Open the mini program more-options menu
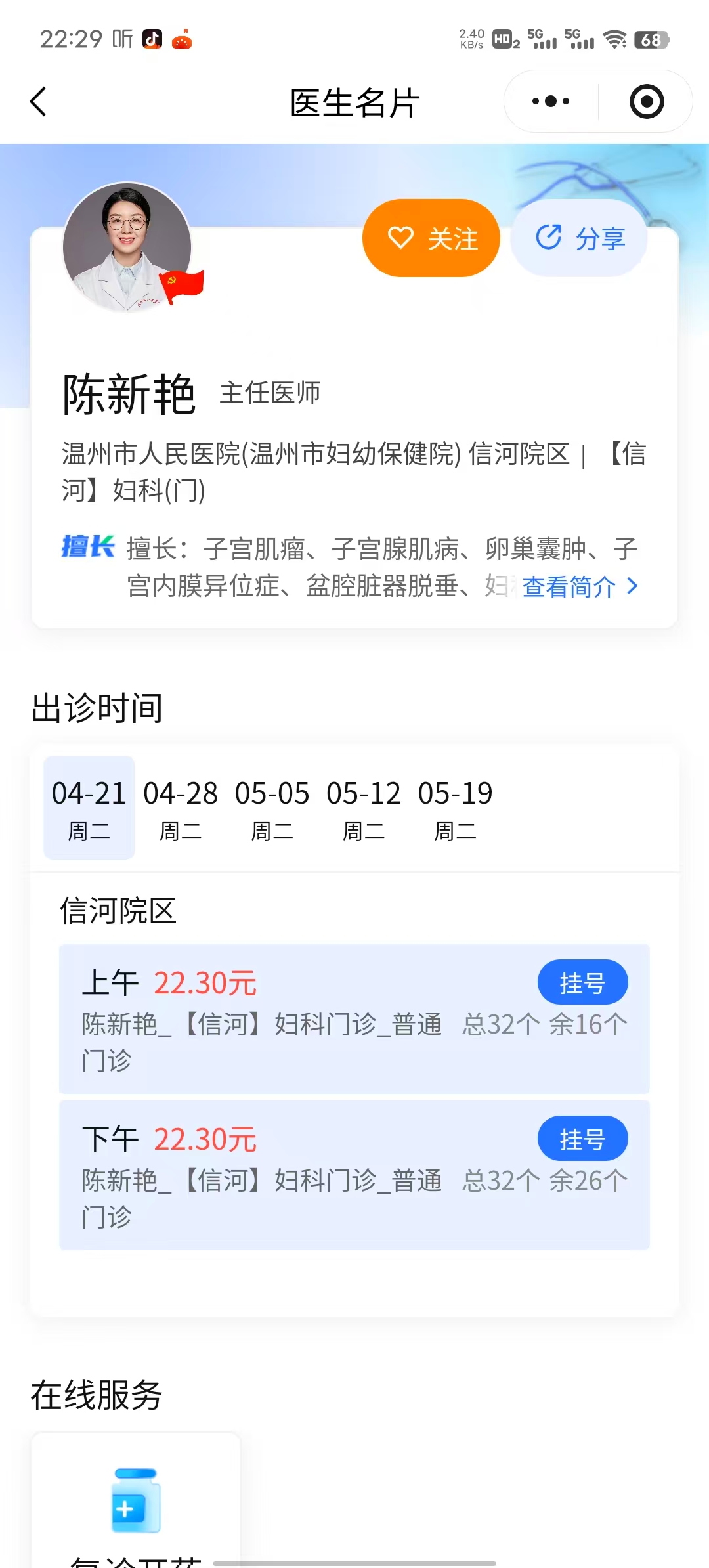 pos(551,102)
